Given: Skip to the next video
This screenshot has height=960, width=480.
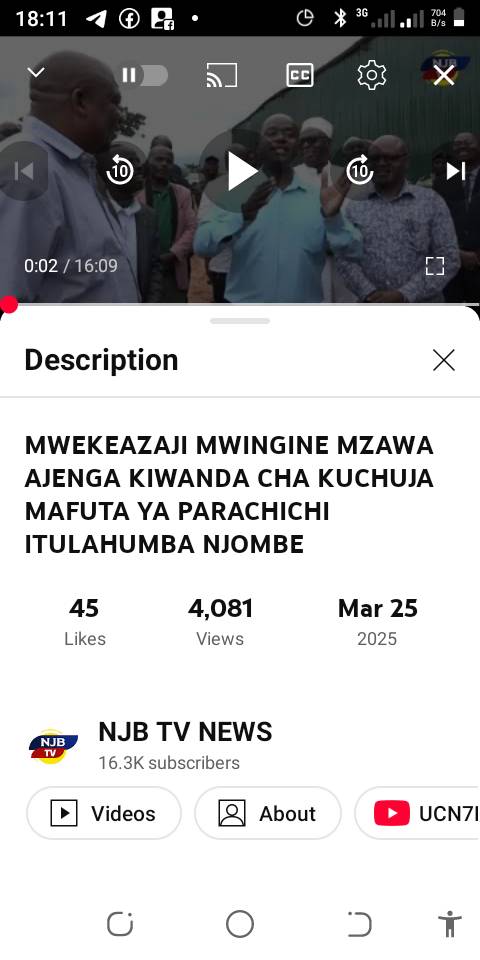Looking at the screenshot, I should point(456,171).
